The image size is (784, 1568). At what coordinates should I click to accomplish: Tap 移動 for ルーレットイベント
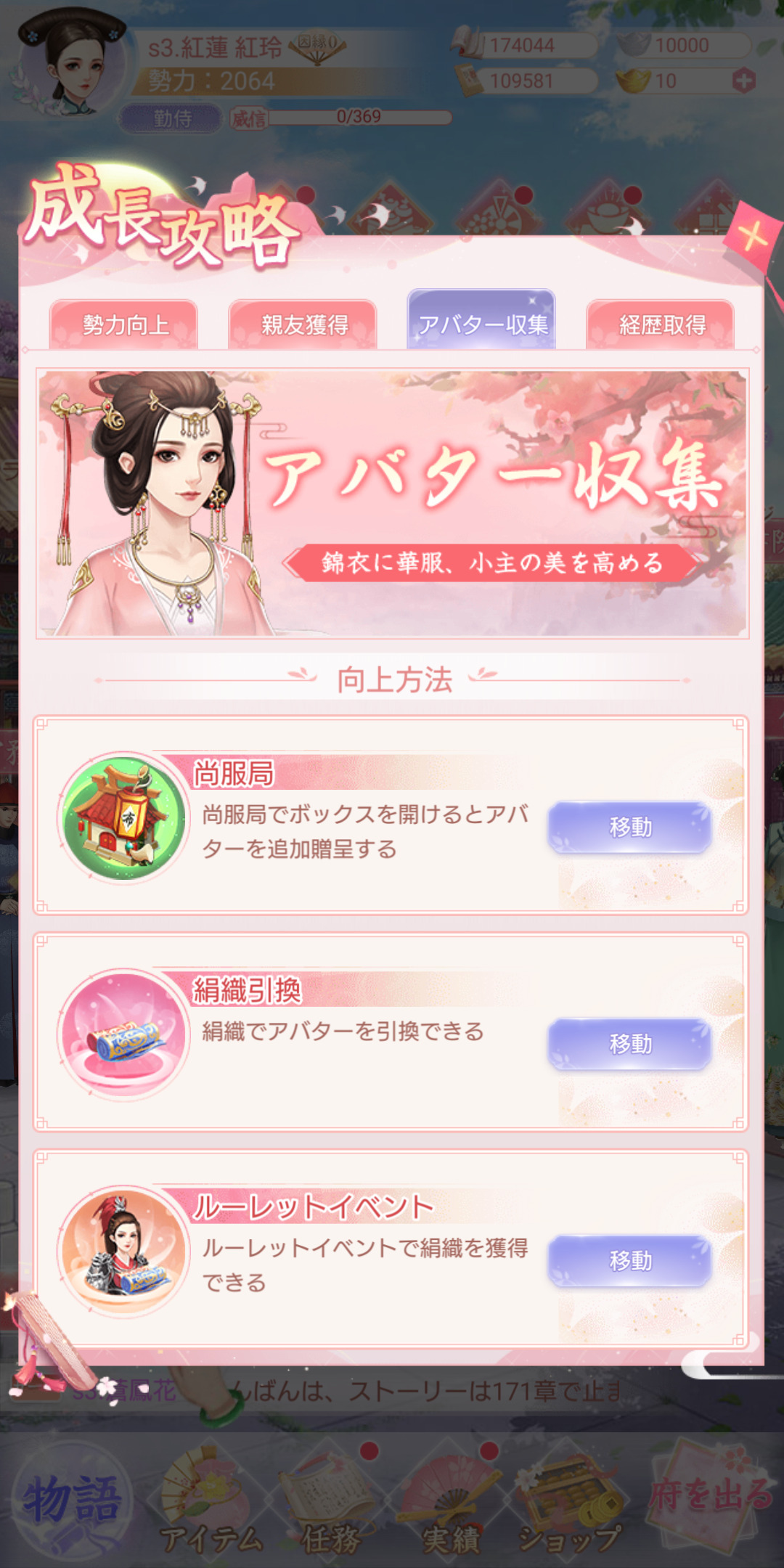(x=629, y=1261)
